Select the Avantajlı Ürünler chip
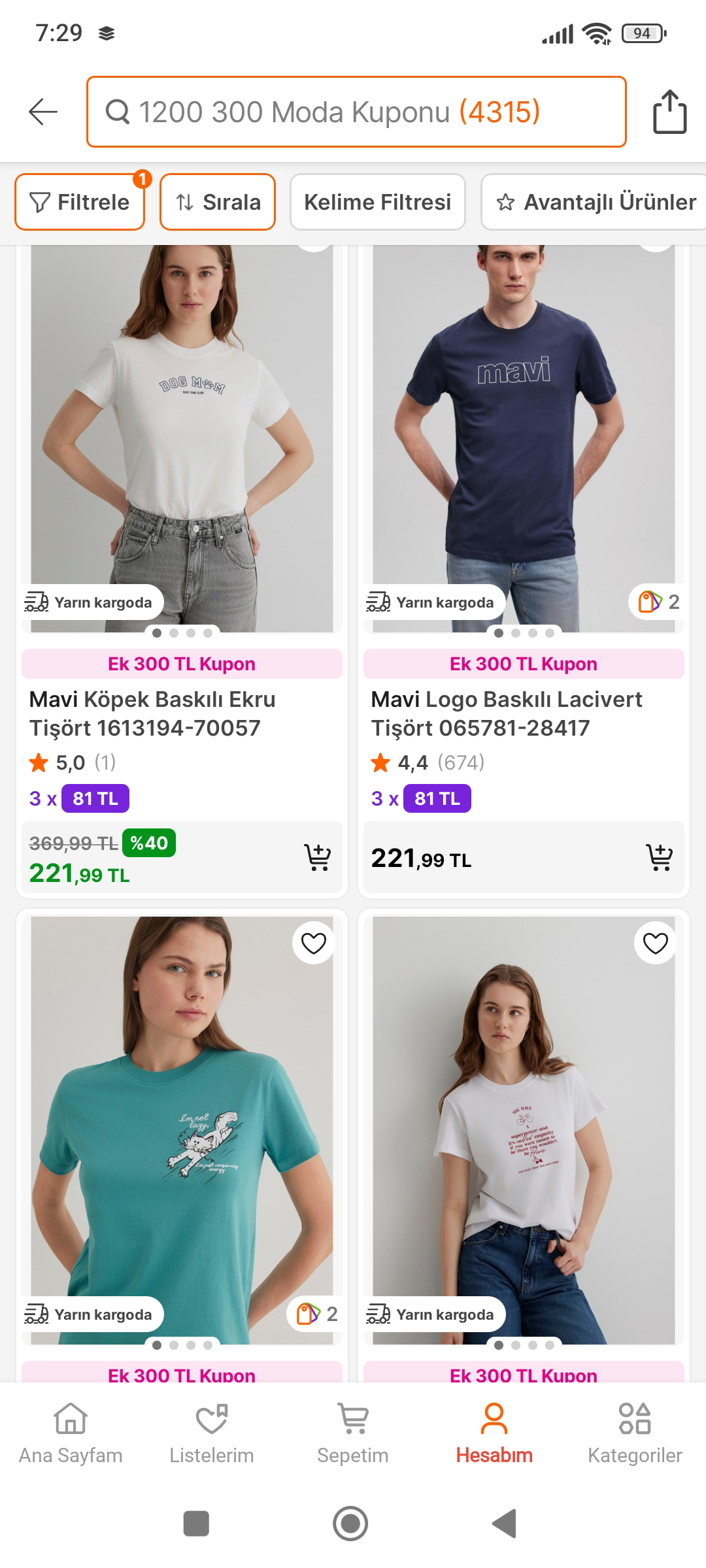 (x=595, y=202)
